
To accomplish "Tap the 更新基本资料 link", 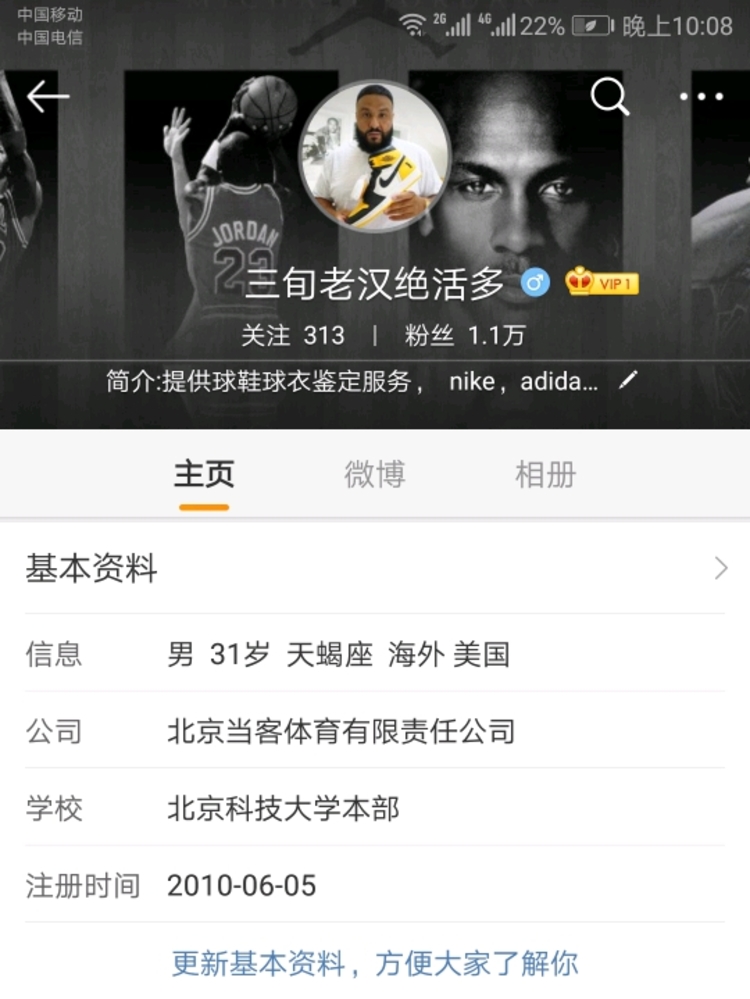I will 375,963.
